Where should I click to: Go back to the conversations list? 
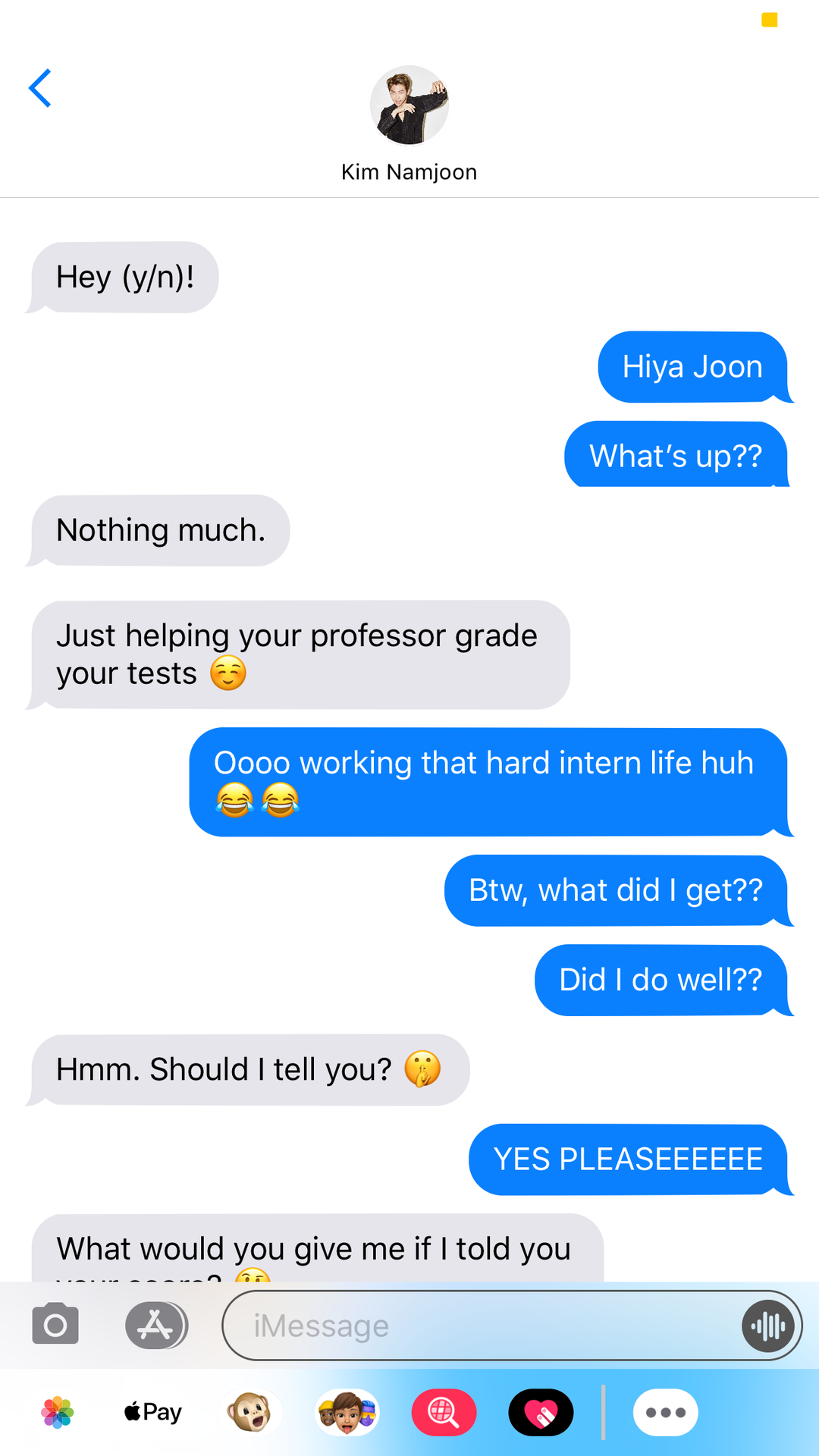(39, 89)
